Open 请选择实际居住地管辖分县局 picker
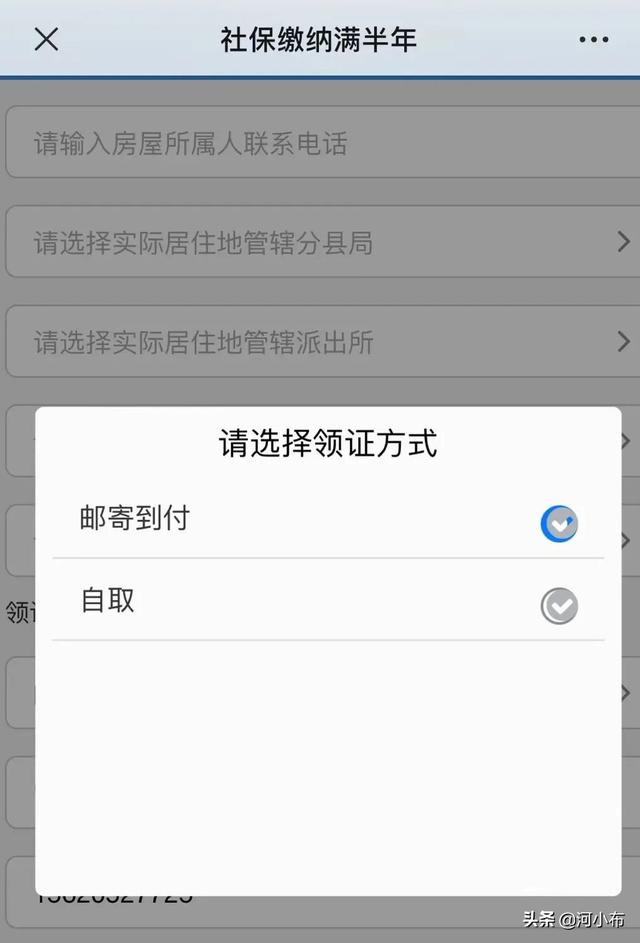640x943 pixels. click(x=320, y=242)
